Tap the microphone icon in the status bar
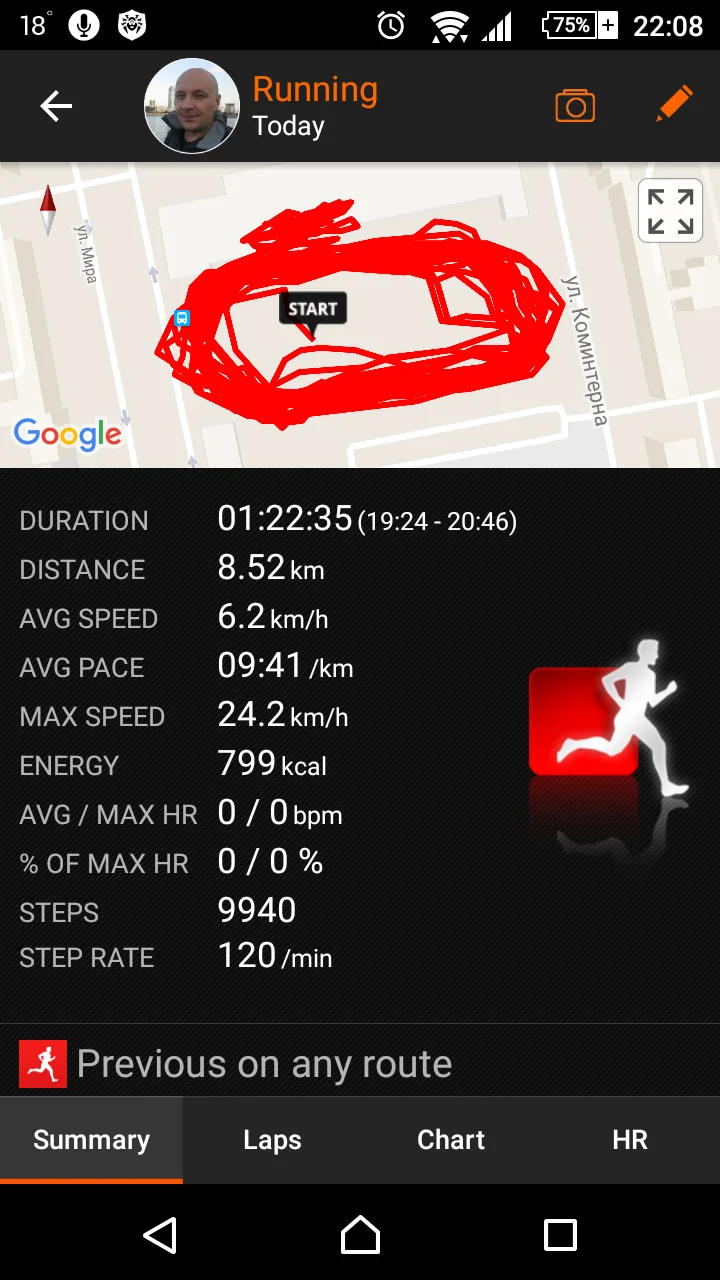 pos(83,23)
